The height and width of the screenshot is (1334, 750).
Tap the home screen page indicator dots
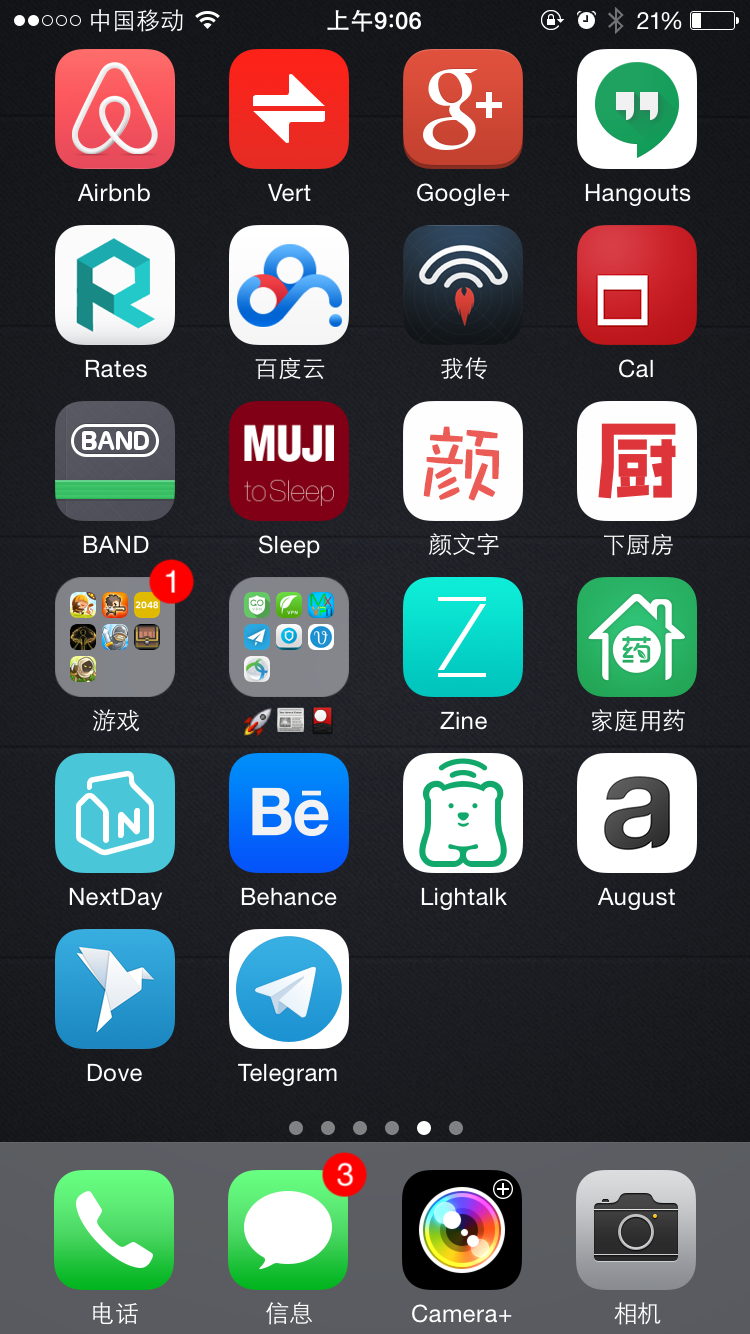tap(376, 1128)
